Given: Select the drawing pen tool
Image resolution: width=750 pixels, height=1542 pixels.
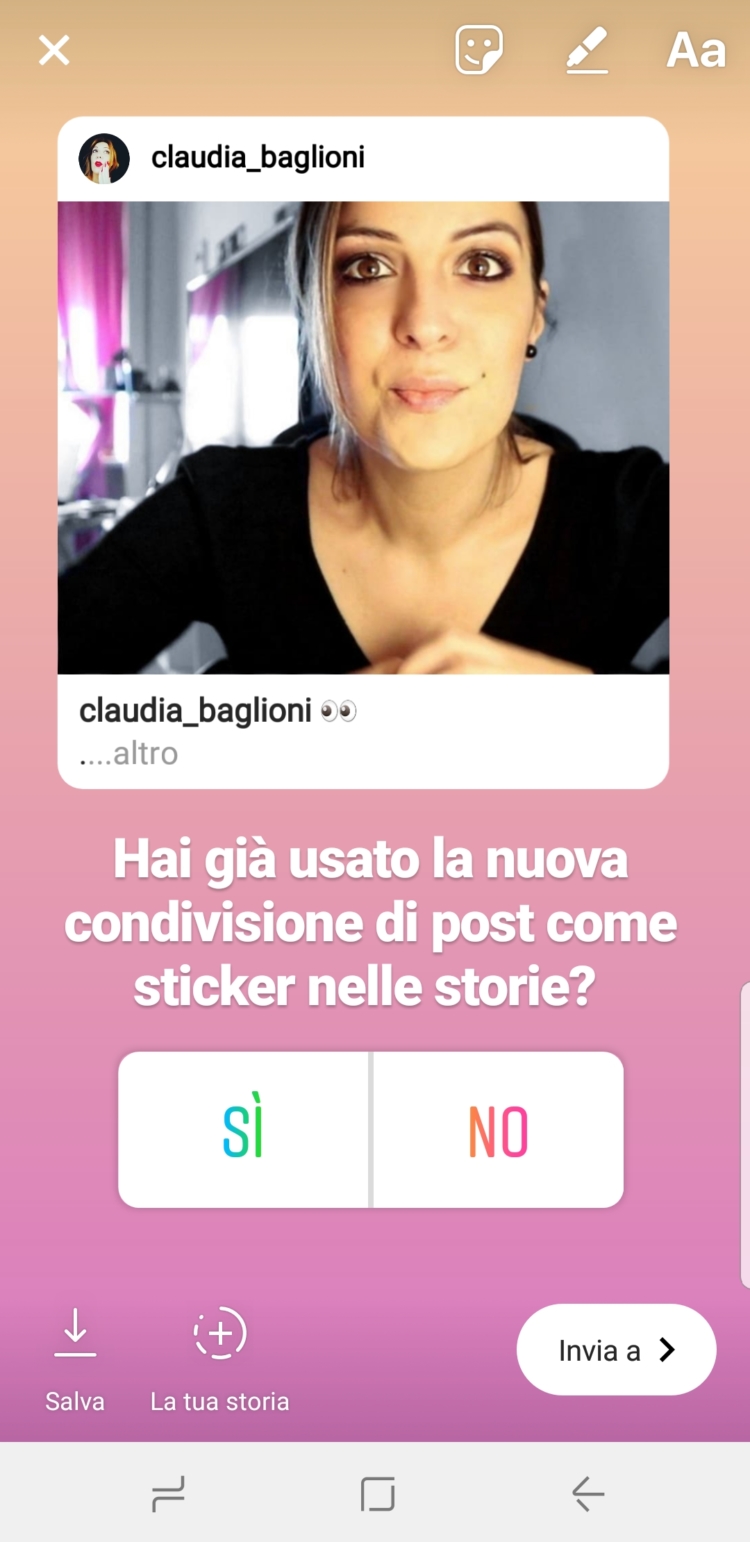Looking at the screenshot, I should [587, 50].
